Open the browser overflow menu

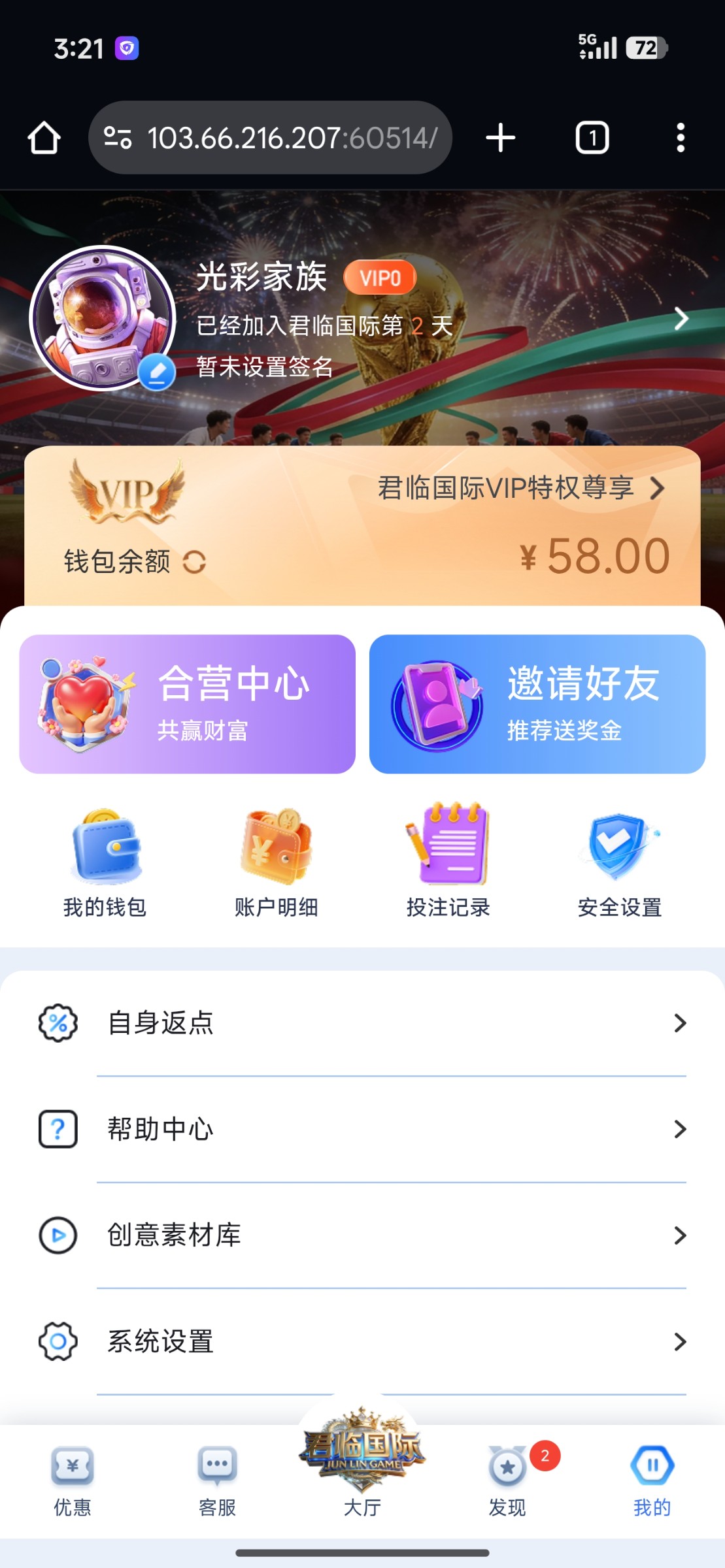[681, 138]
